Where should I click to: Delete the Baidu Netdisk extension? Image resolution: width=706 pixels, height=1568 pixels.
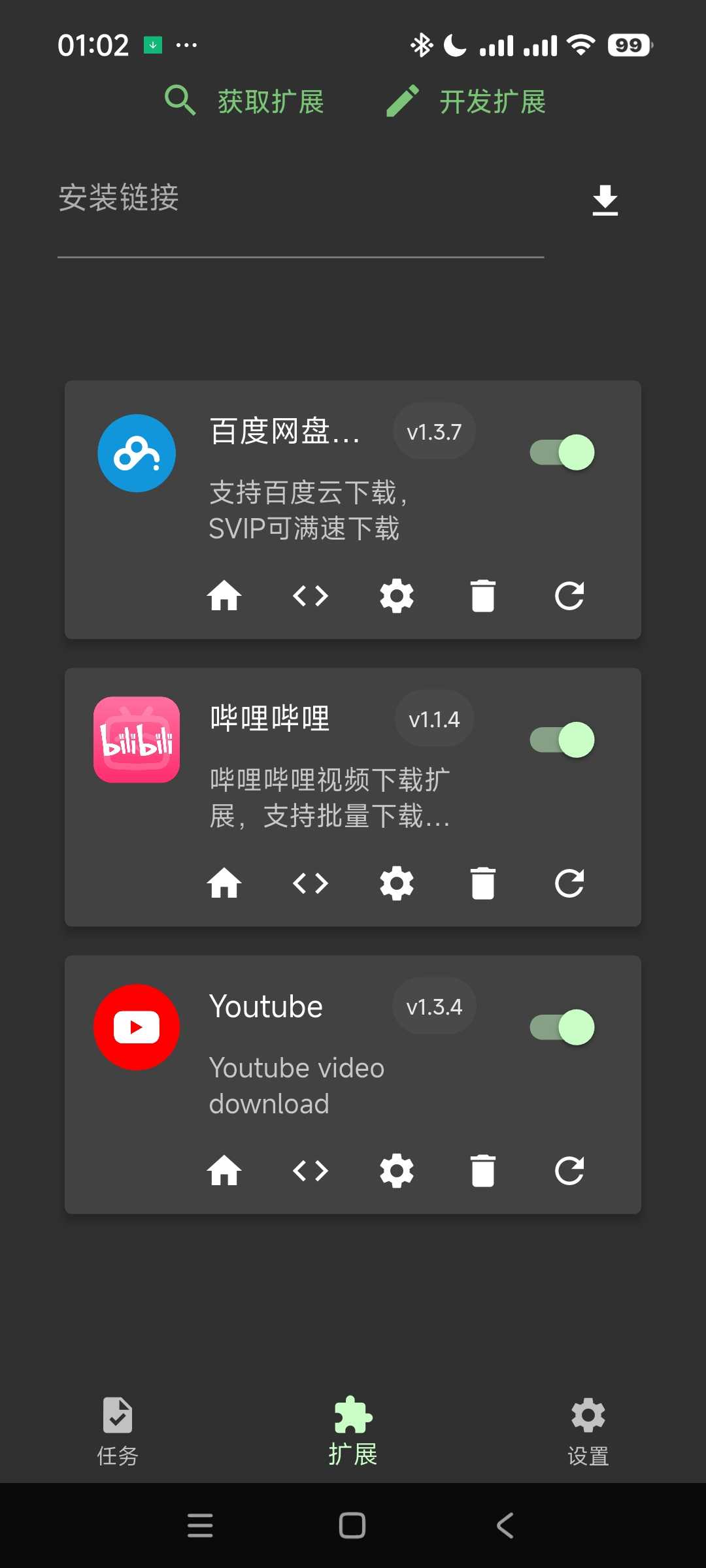pos(482,596)
